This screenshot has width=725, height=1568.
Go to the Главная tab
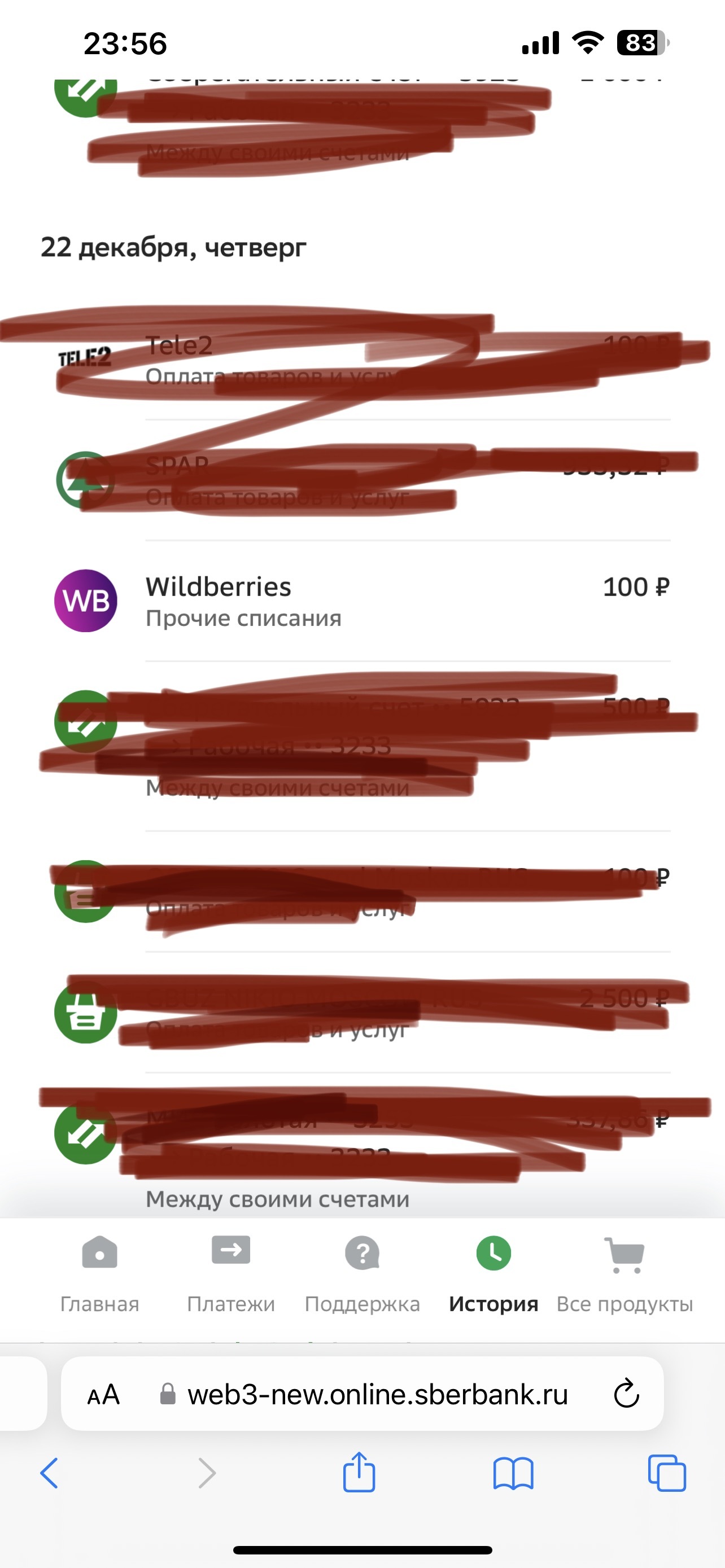coord(100,1272)
